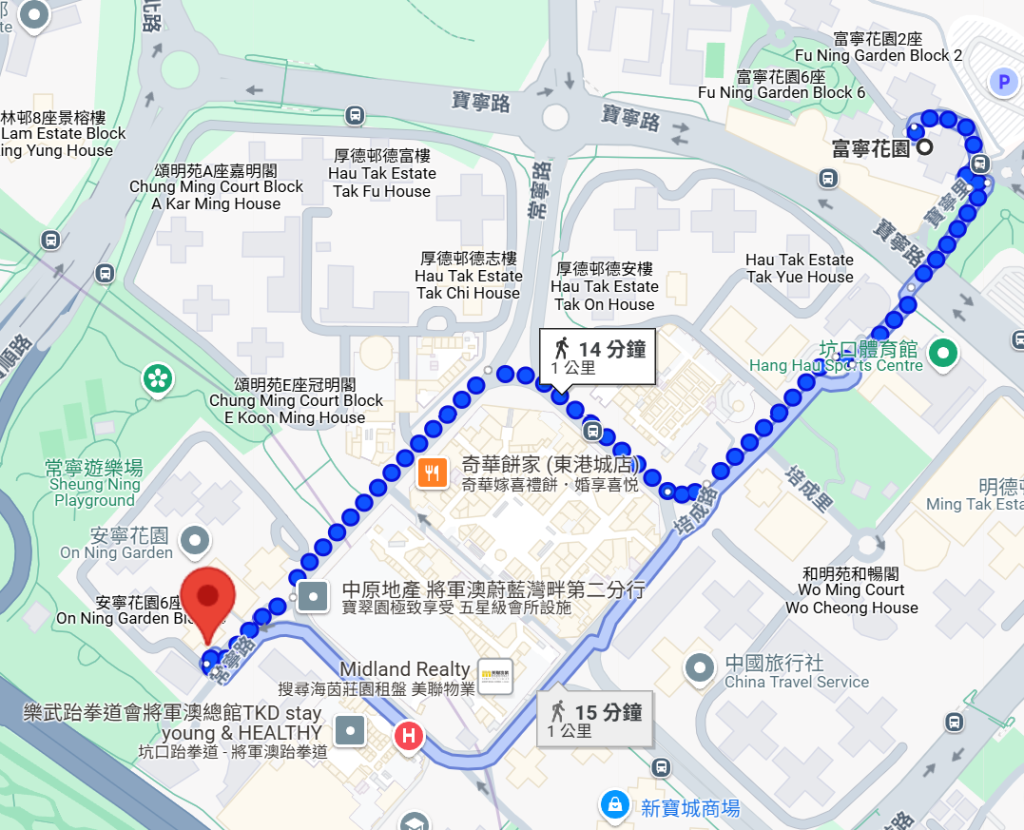Tap the red destination pin
Screen dimensions: 1024x830
tap(208, 600)
